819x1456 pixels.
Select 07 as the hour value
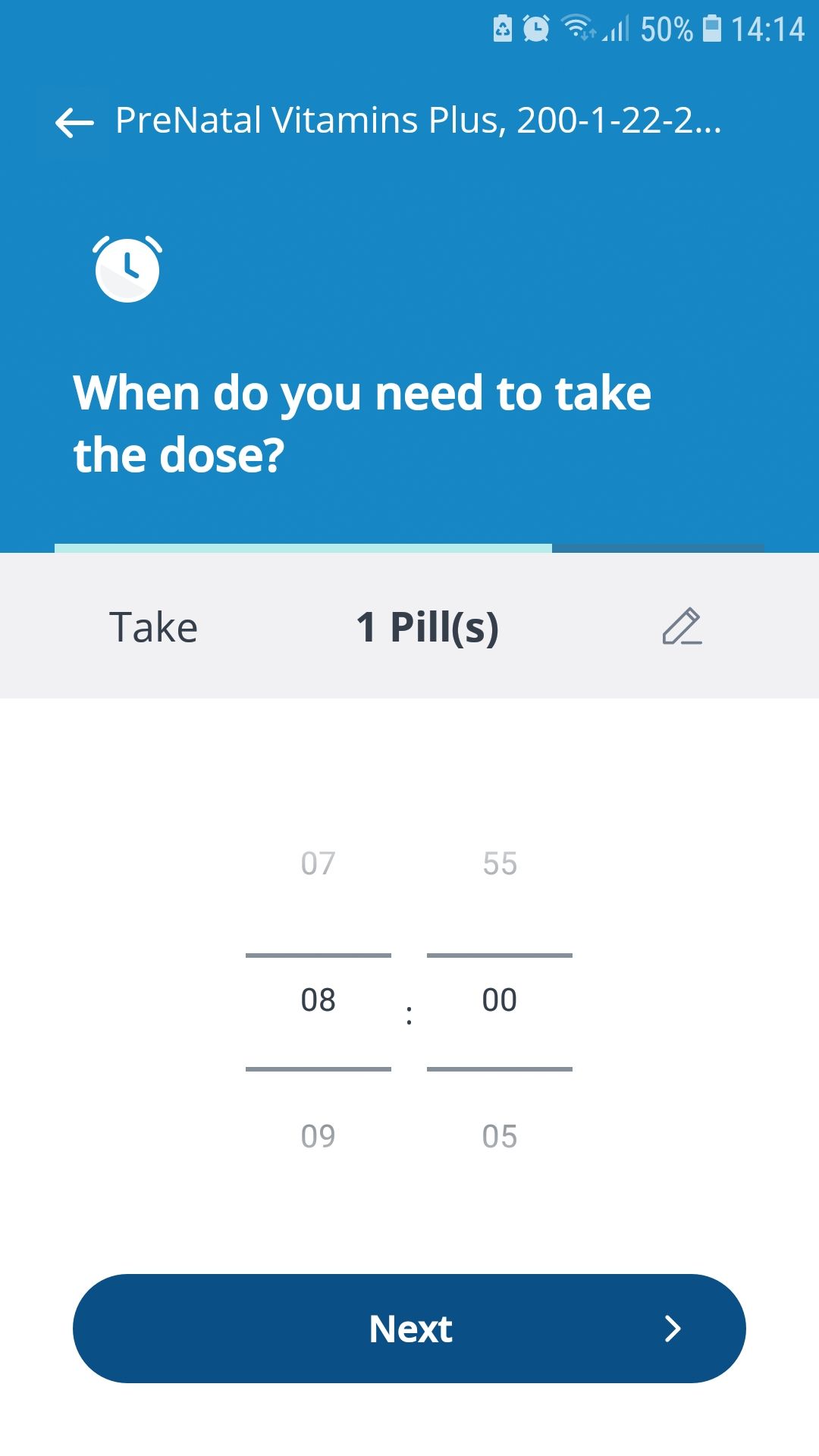318,863
